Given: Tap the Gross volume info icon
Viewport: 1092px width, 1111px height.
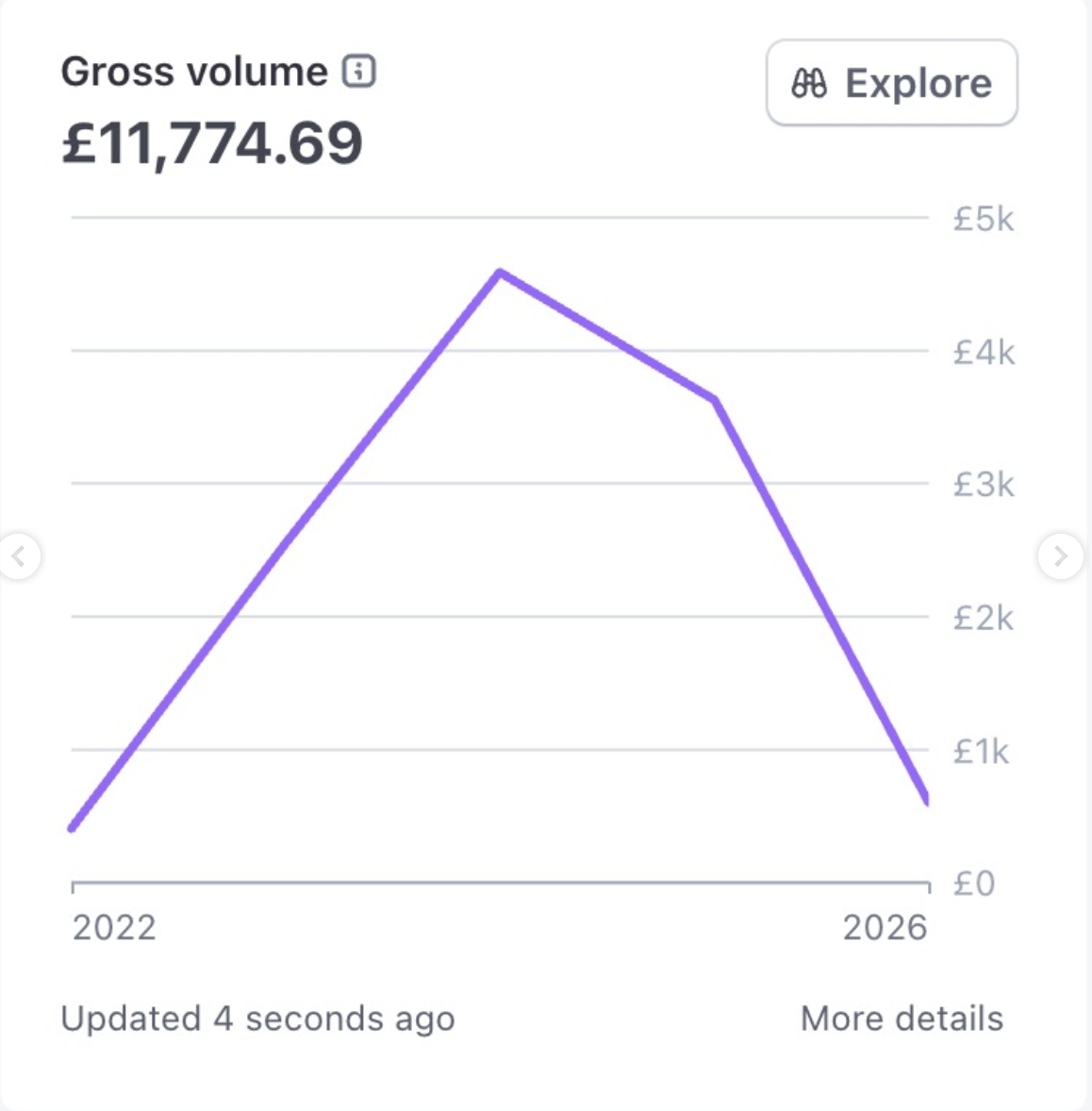Looking at the screenshot, I should [x=359, y=72].
